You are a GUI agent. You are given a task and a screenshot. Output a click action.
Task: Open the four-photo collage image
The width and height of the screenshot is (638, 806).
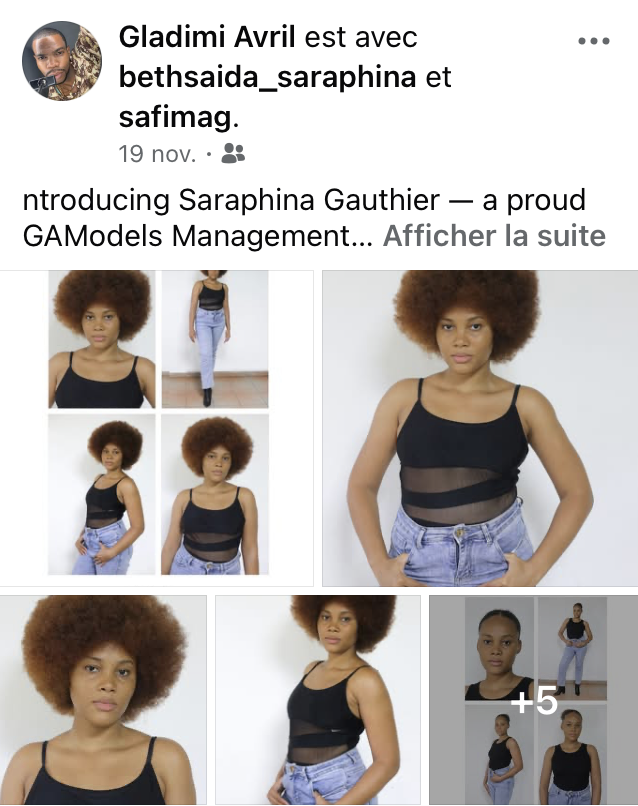click(156, 428)
